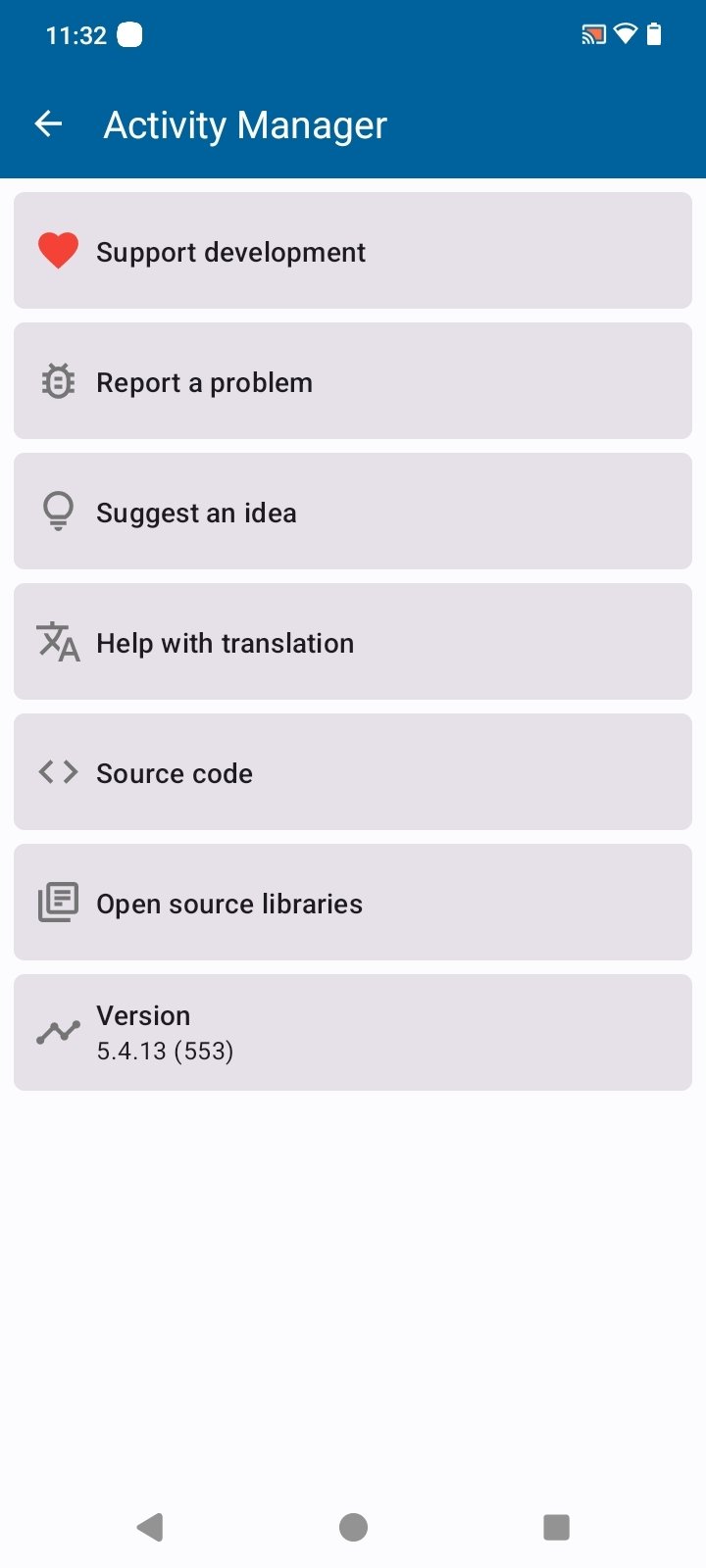Open Support development
Image resolution: width=706 pixels, height=1568 pixels.
click(x=353, y=251)
